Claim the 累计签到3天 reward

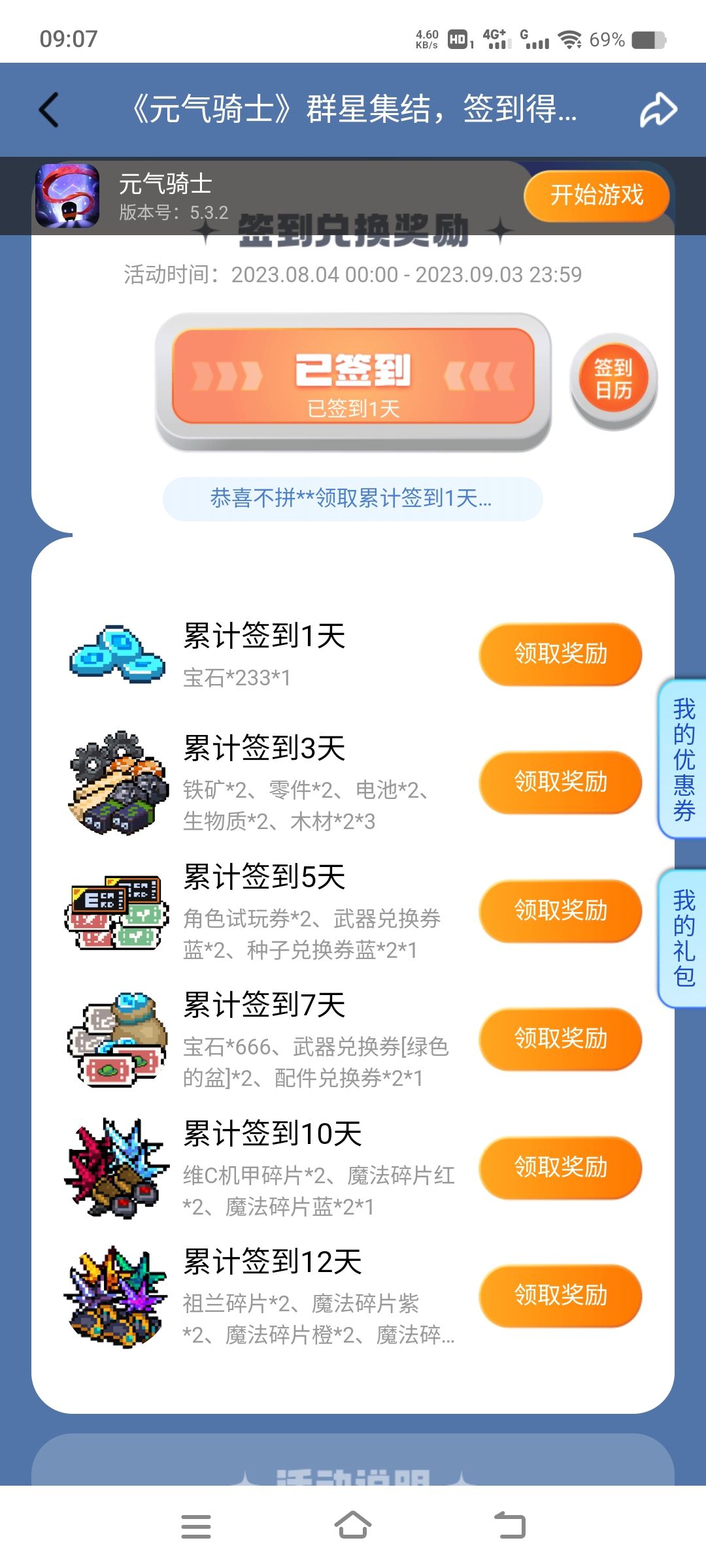(560, 782)
